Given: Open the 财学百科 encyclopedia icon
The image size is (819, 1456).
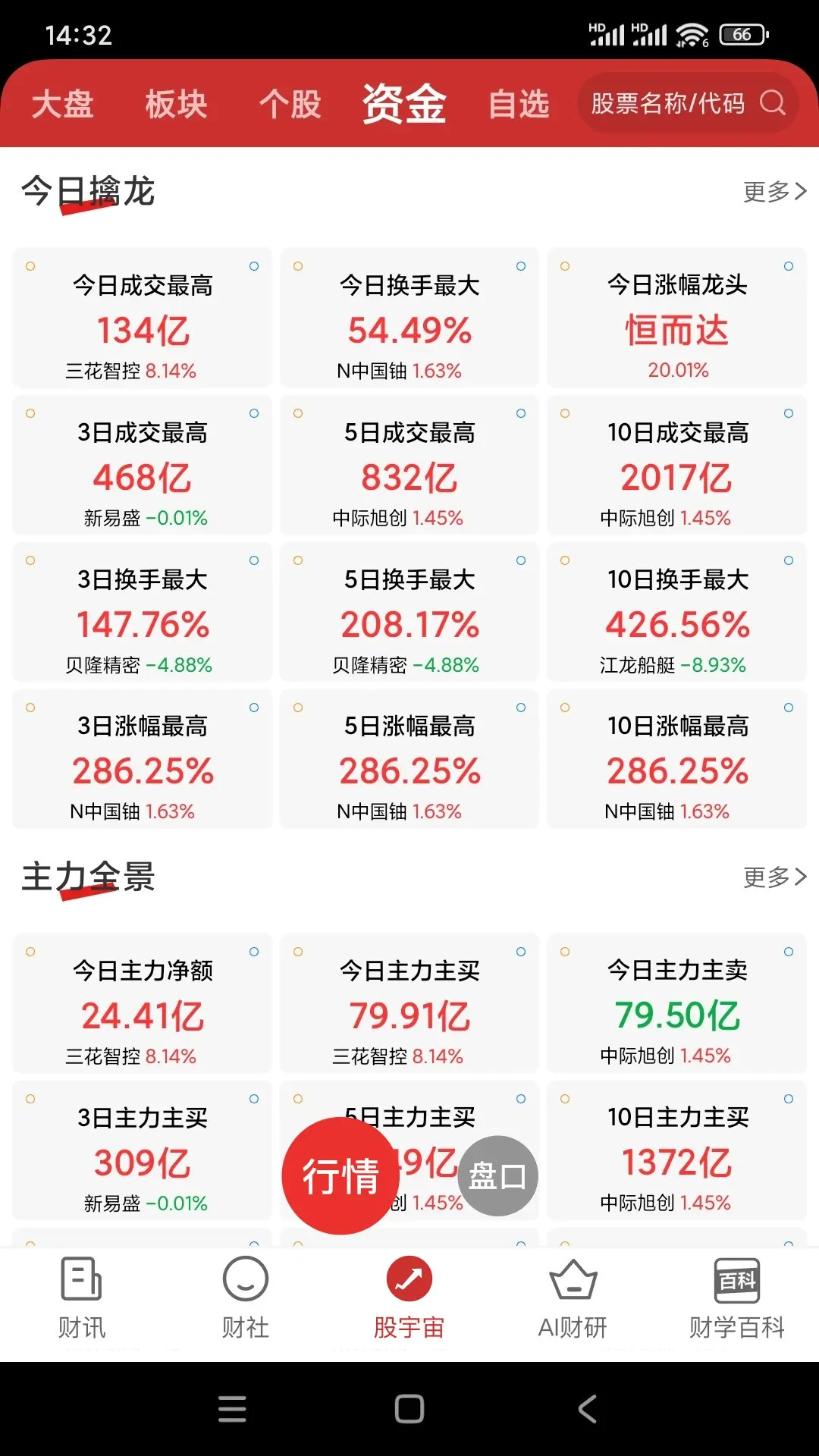Looking at the screenshot, I should coord(737,1297).
